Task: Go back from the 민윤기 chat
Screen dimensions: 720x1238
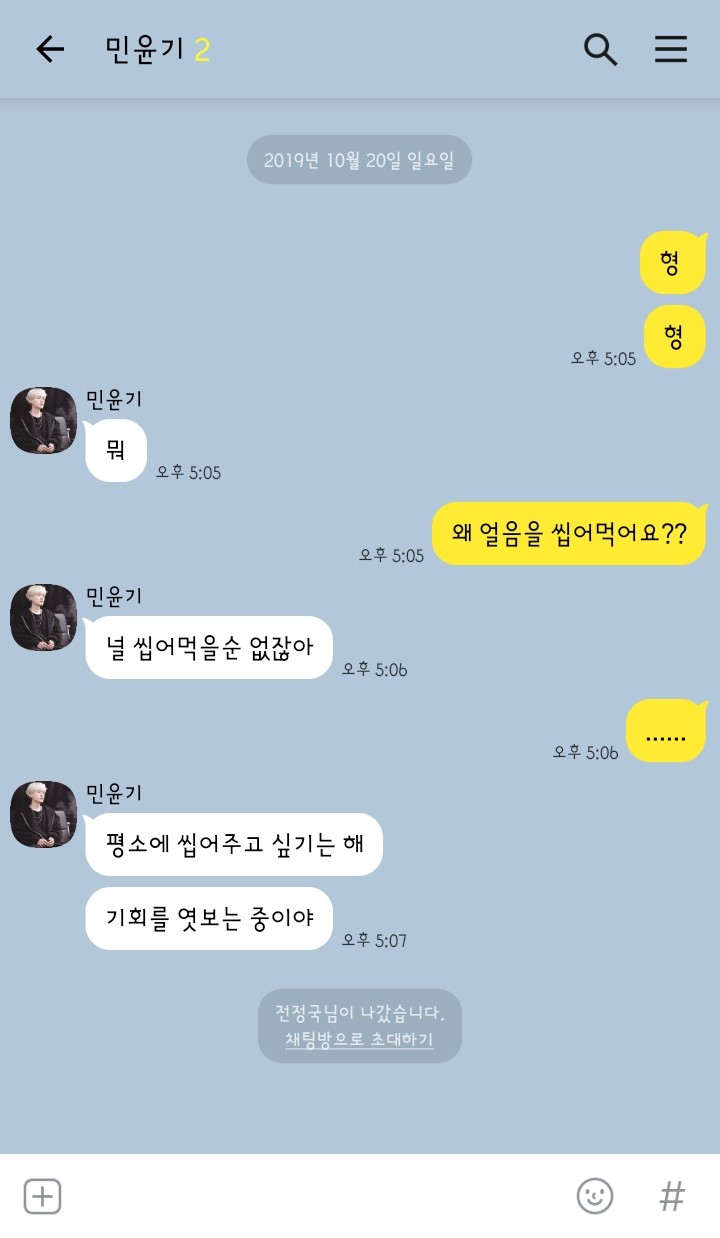Action: [x=49, y=49]
